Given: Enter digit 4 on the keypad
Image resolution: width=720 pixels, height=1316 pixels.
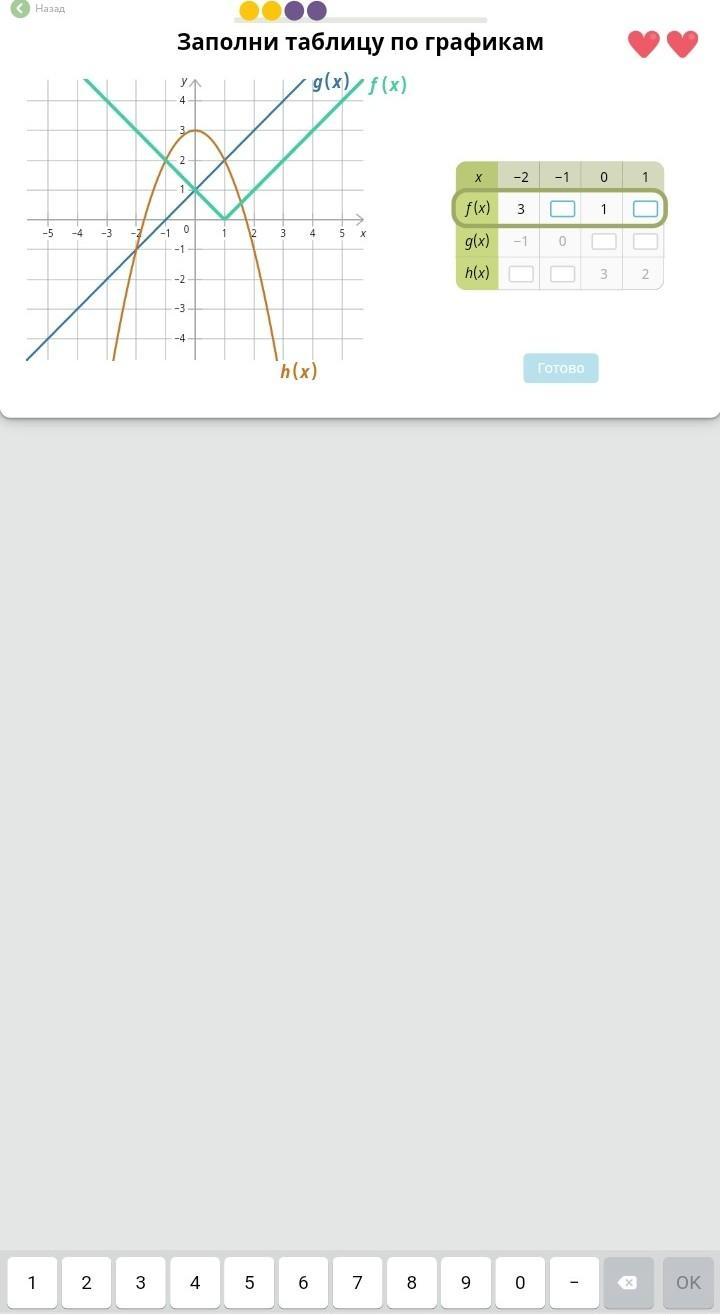Looking at the screenshot, I should 195,1283.
